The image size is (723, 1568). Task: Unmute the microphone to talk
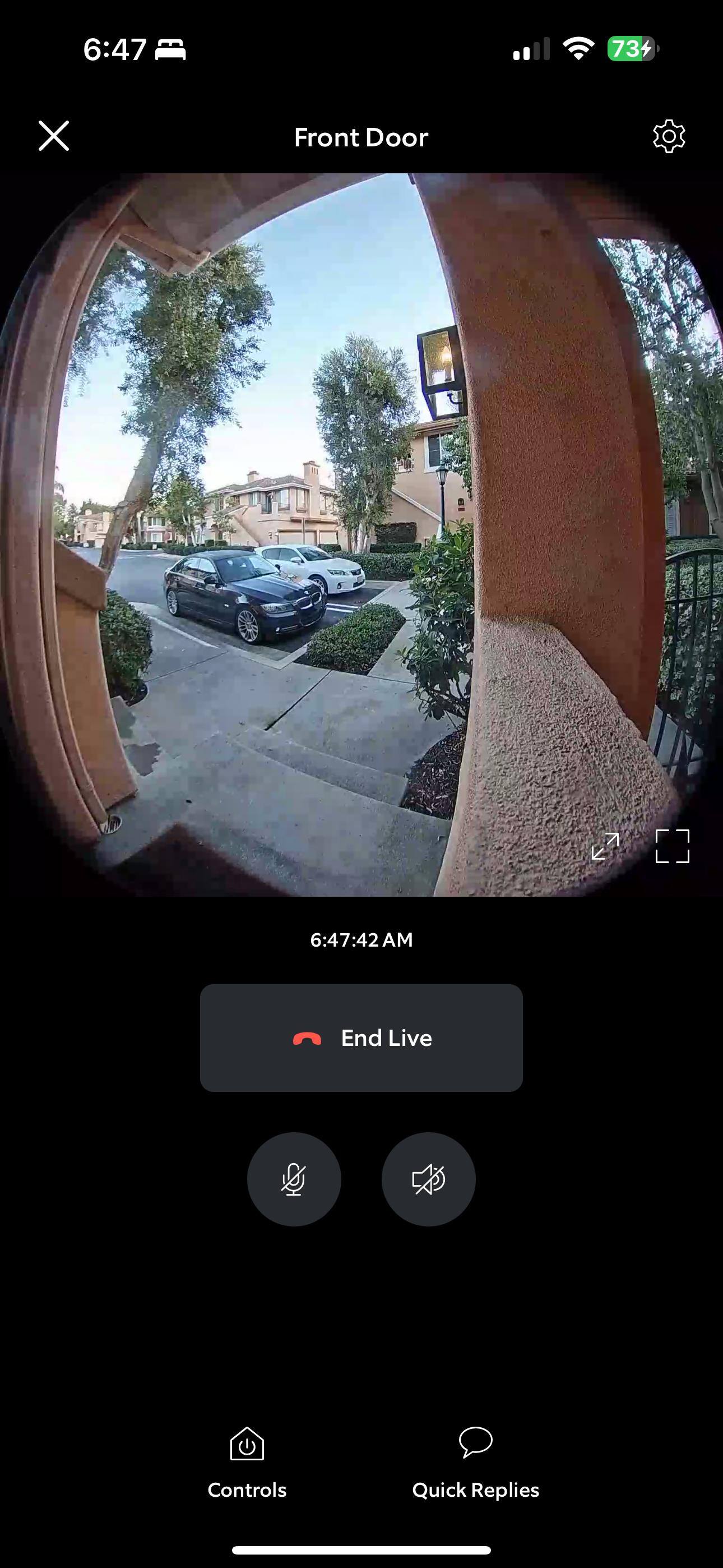(294, 1179)
